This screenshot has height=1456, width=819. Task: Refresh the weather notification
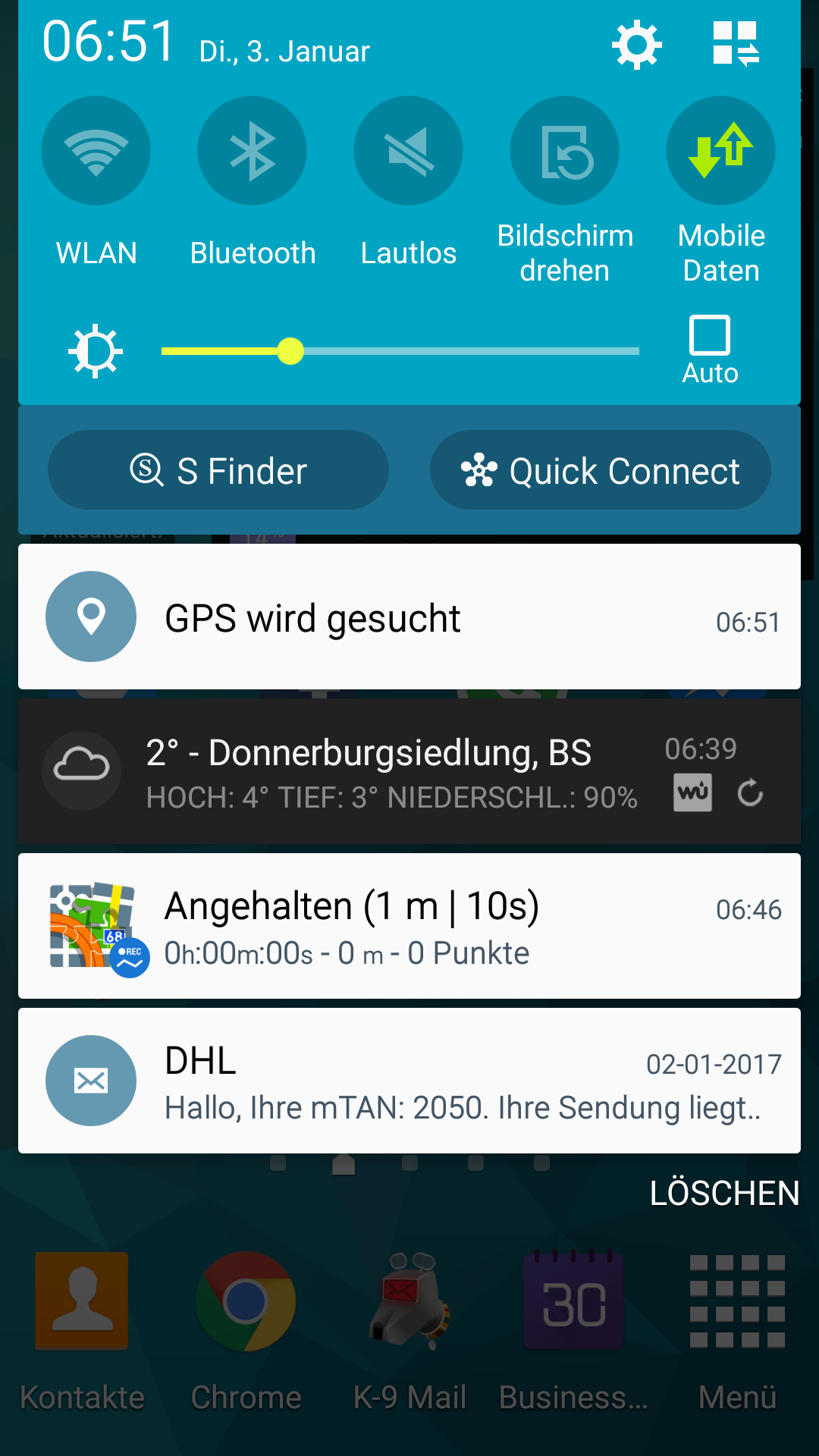point(750,794)
